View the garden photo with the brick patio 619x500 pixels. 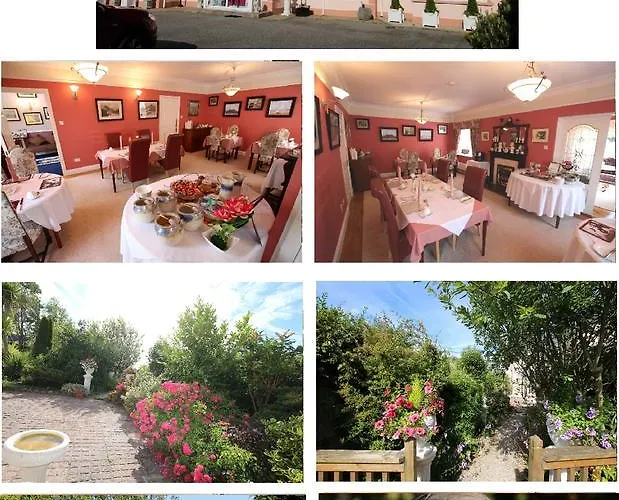click(x=151, y=382)
